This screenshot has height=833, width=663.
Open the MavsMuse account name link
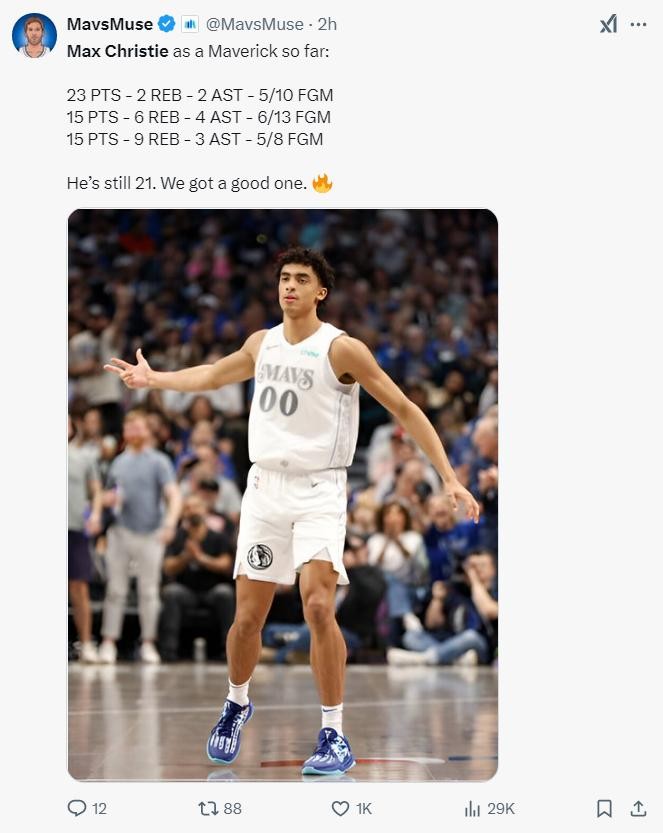click(110, 24)
